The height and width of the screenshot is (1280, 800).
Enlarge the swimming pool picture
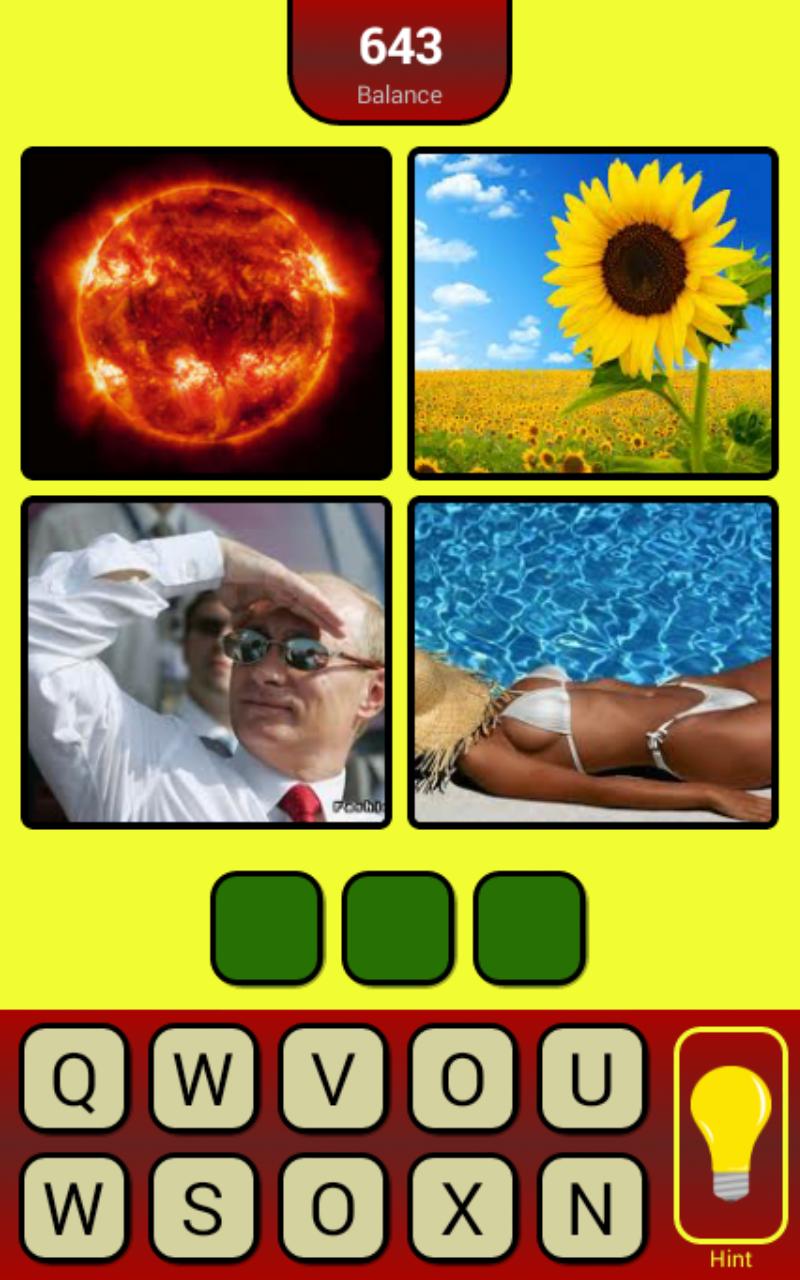point(593,662)
